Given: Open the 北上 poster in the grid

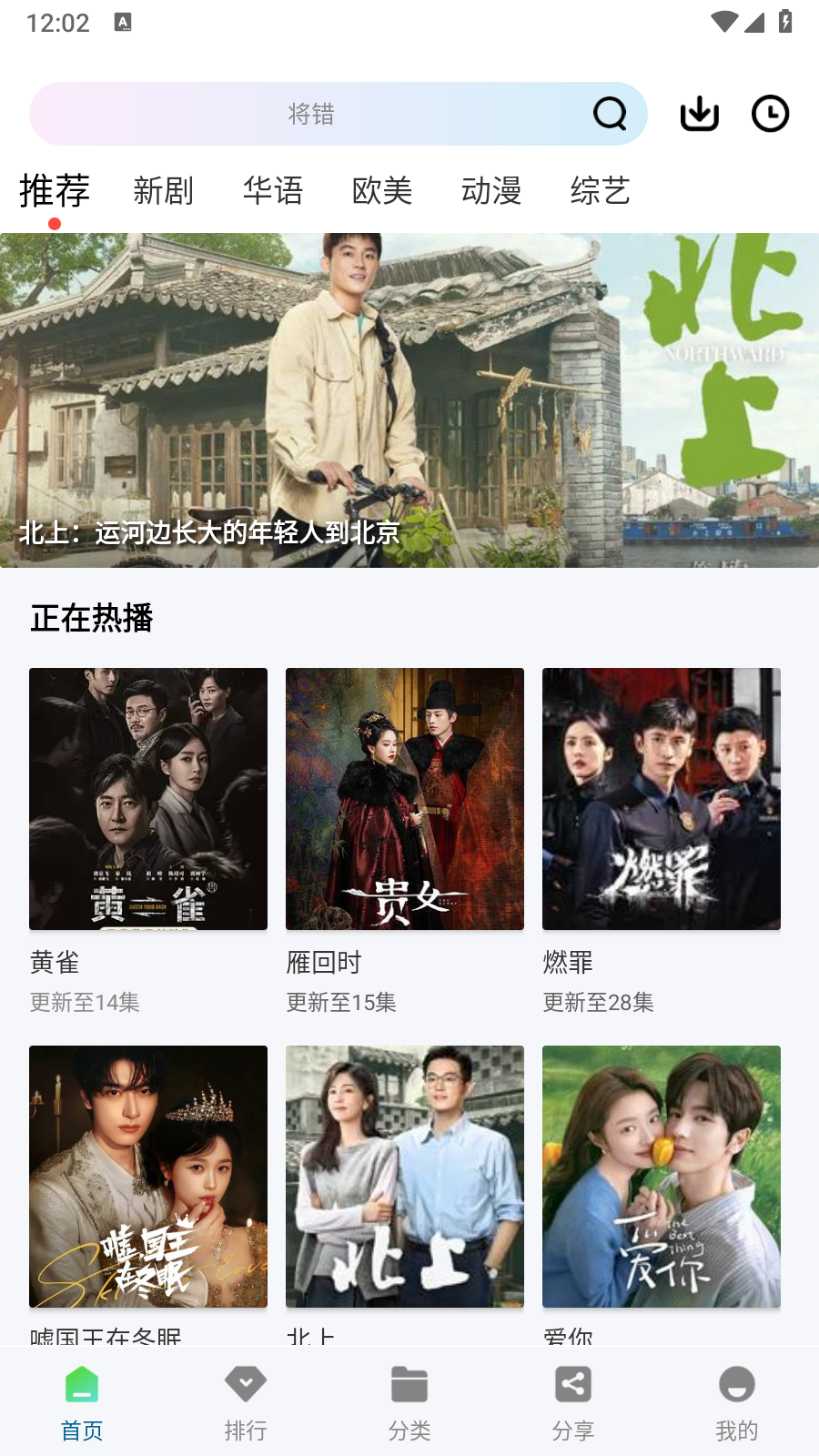Looking at the screenshot, I should [405, 1176].
